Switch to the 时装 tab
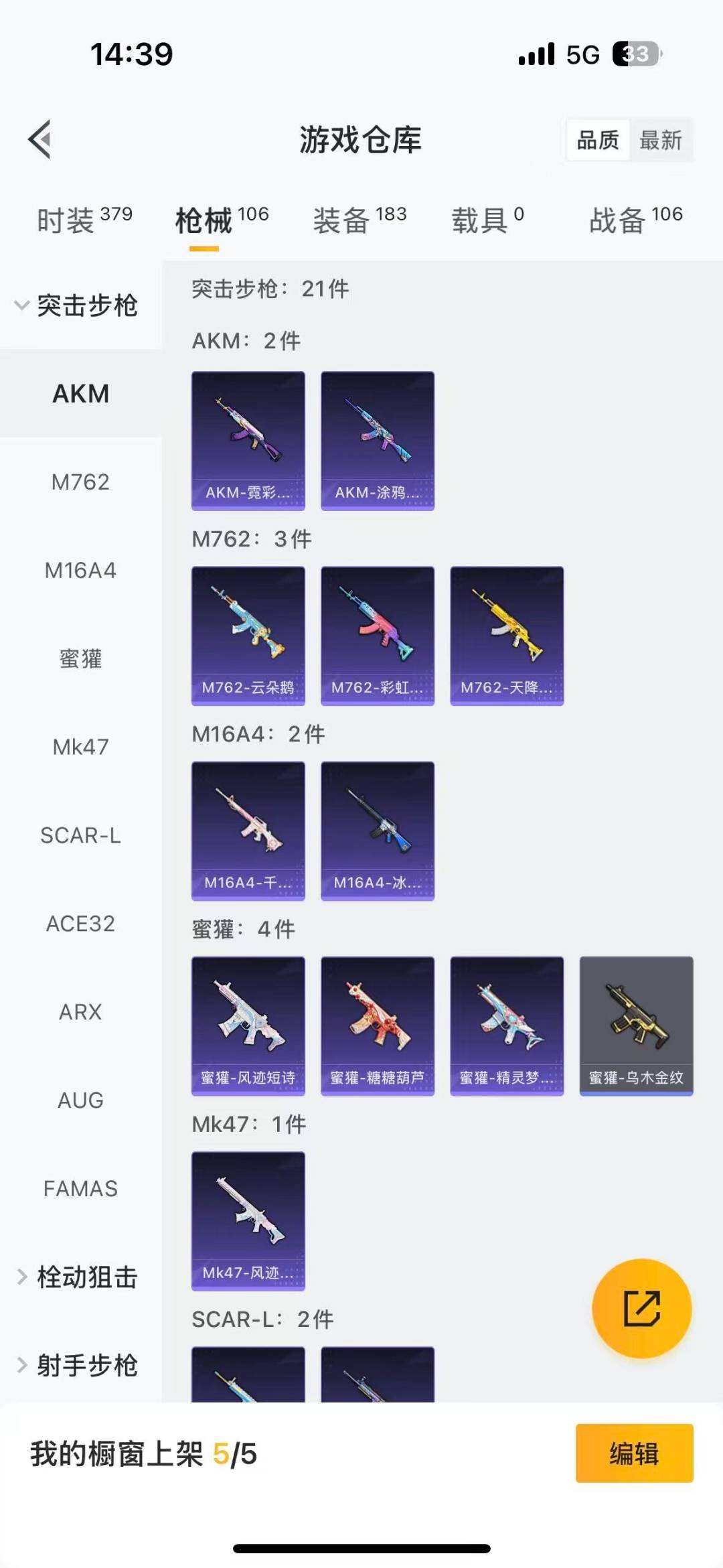This screenshot has height=1568, width=723. pos(84,220)
